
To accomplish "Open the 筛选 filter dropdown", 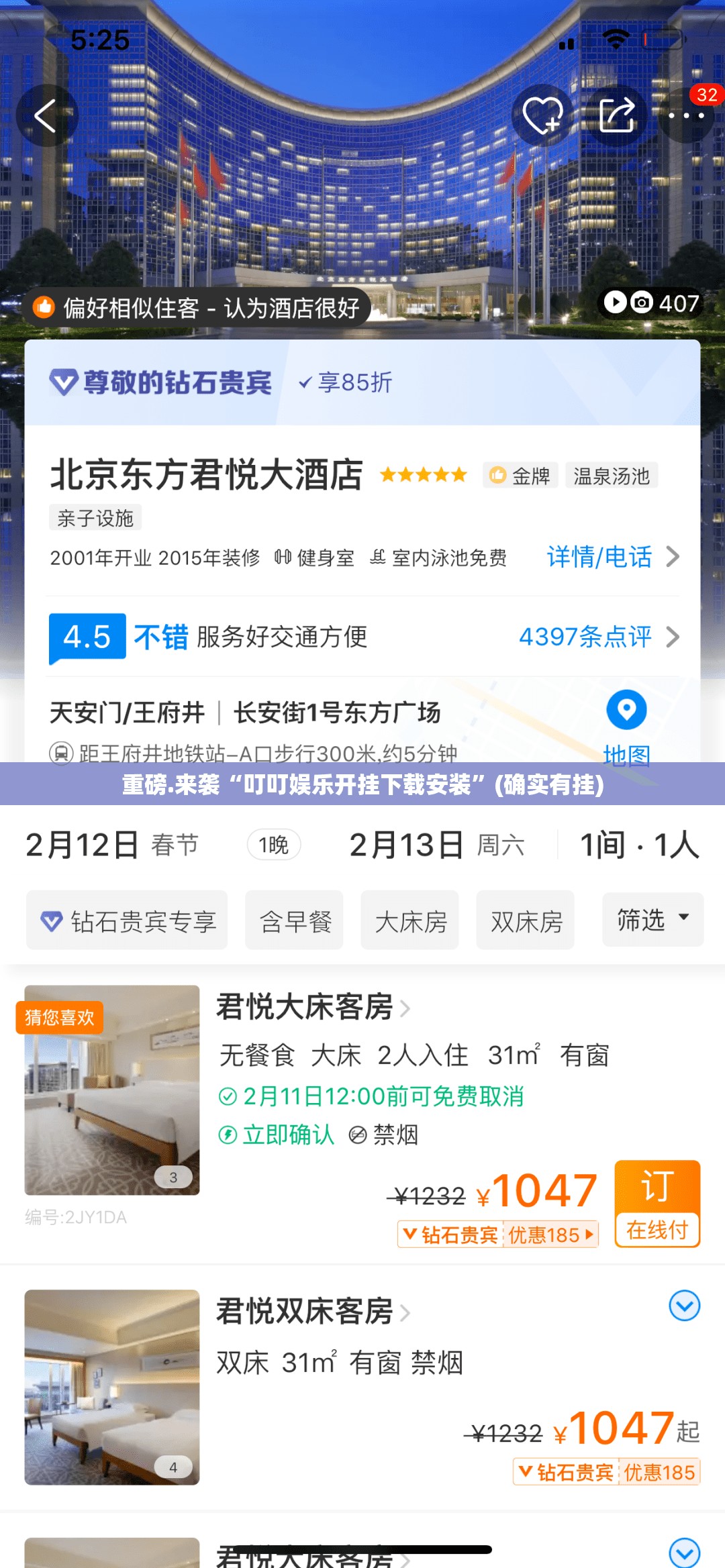I will coord(652,919).
